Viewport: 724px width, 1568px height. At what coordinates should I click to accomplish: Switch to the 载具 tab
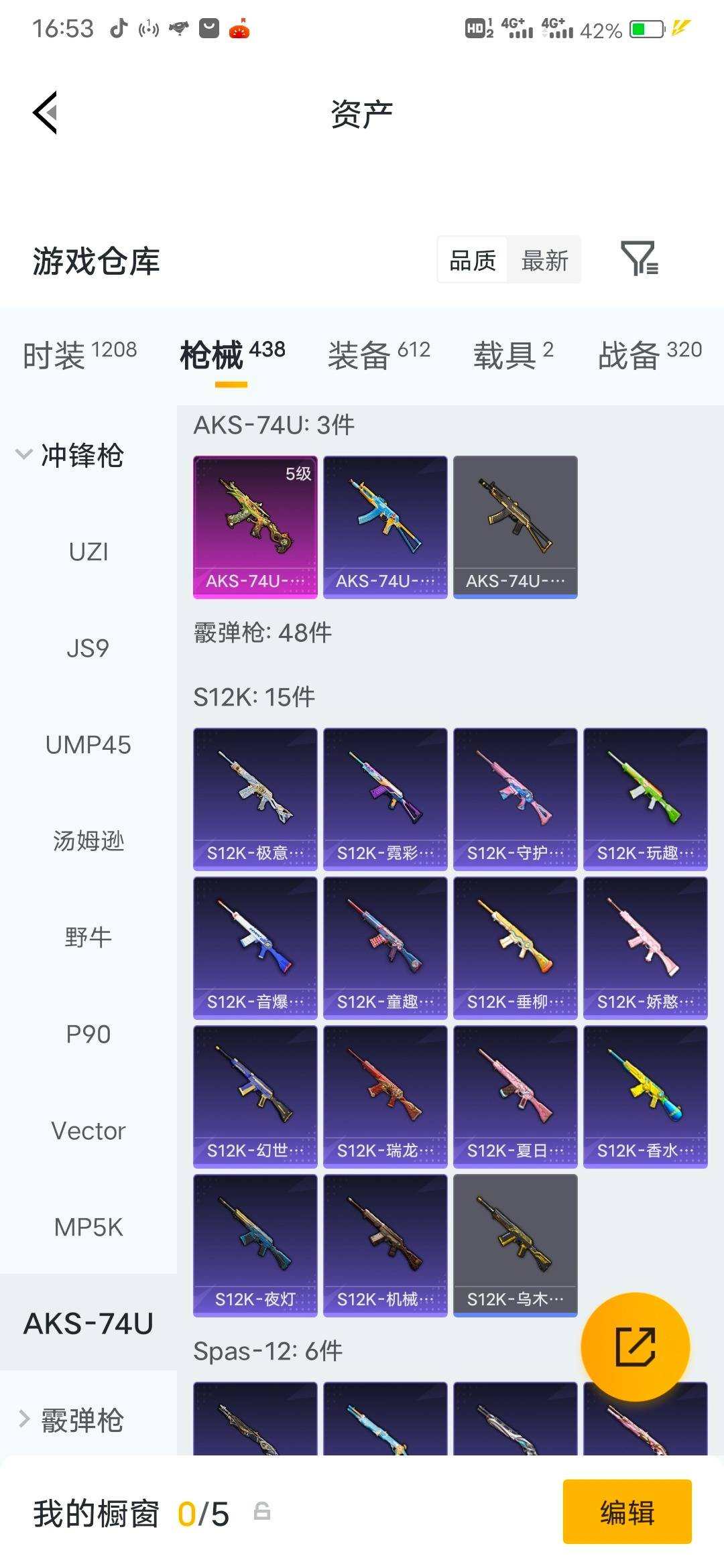point(513,353)
